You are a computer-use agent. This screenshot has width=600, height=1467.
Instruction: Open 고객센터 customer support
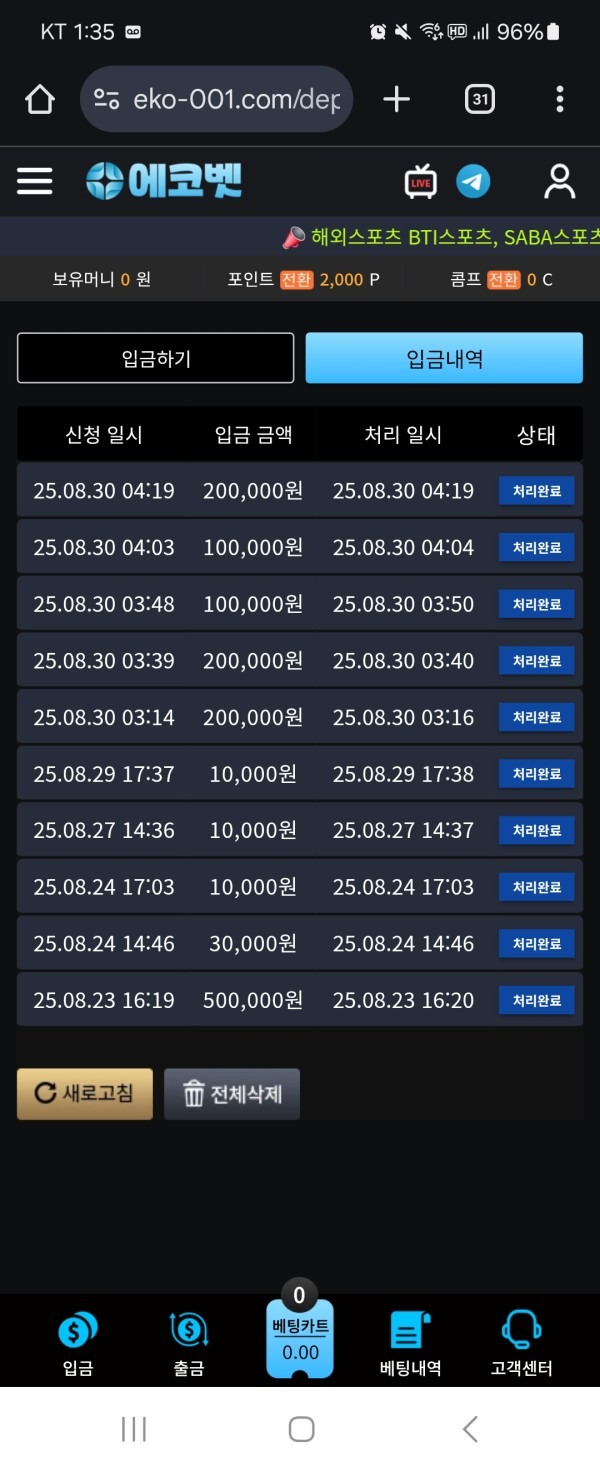(x=521, y=1342)
